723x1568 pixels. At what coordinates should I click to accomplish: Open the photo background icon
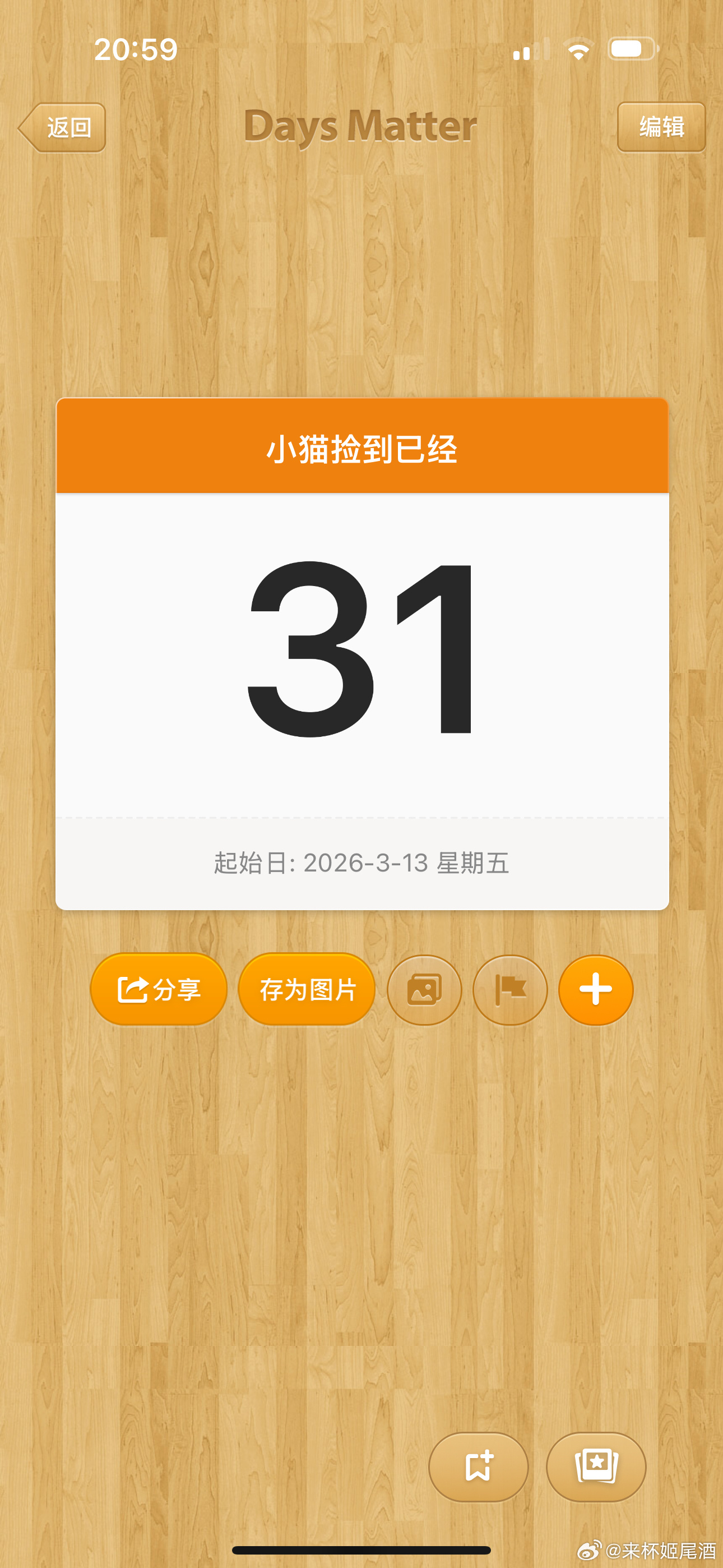tap(424, 989)
